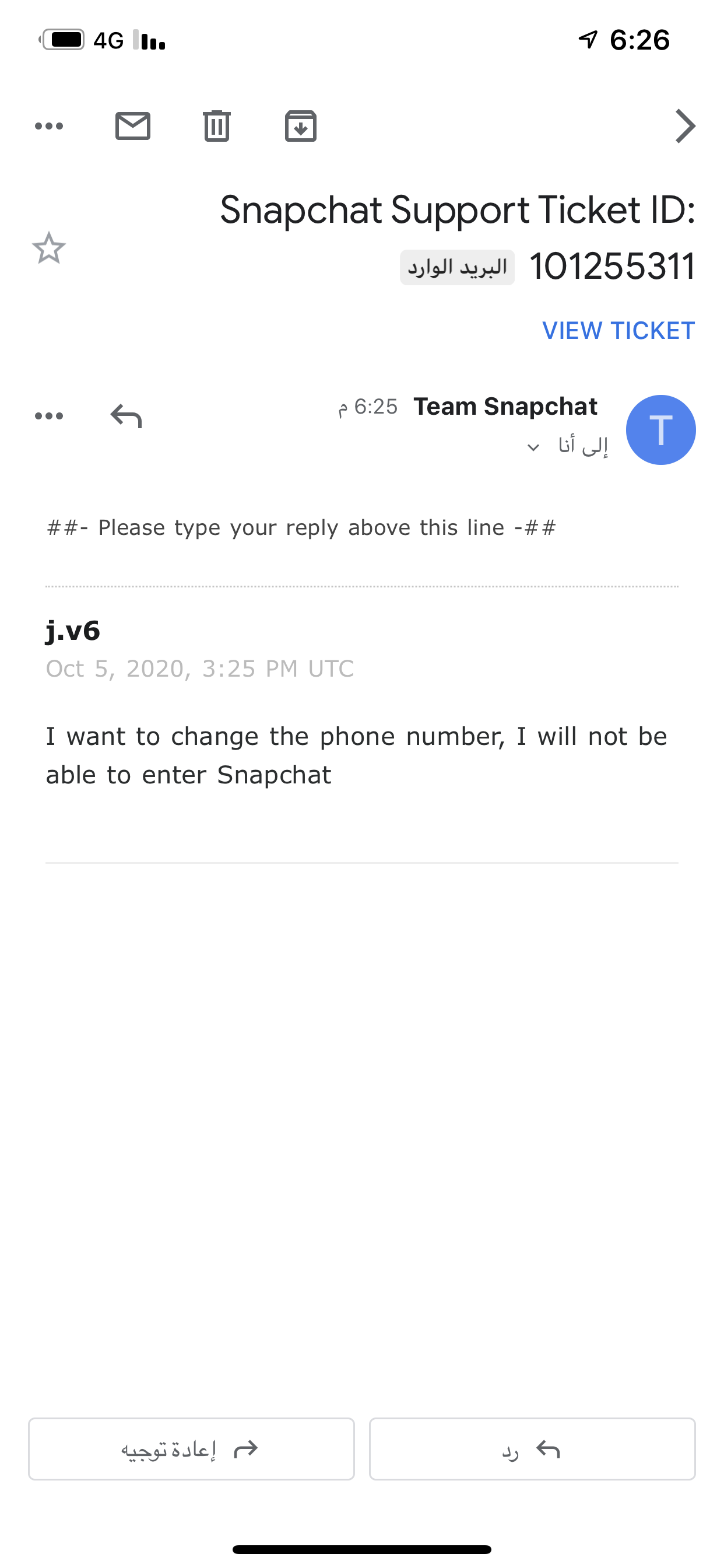Archive this email
Viewport: 724px width, 1568px height.
click(301, 126)
